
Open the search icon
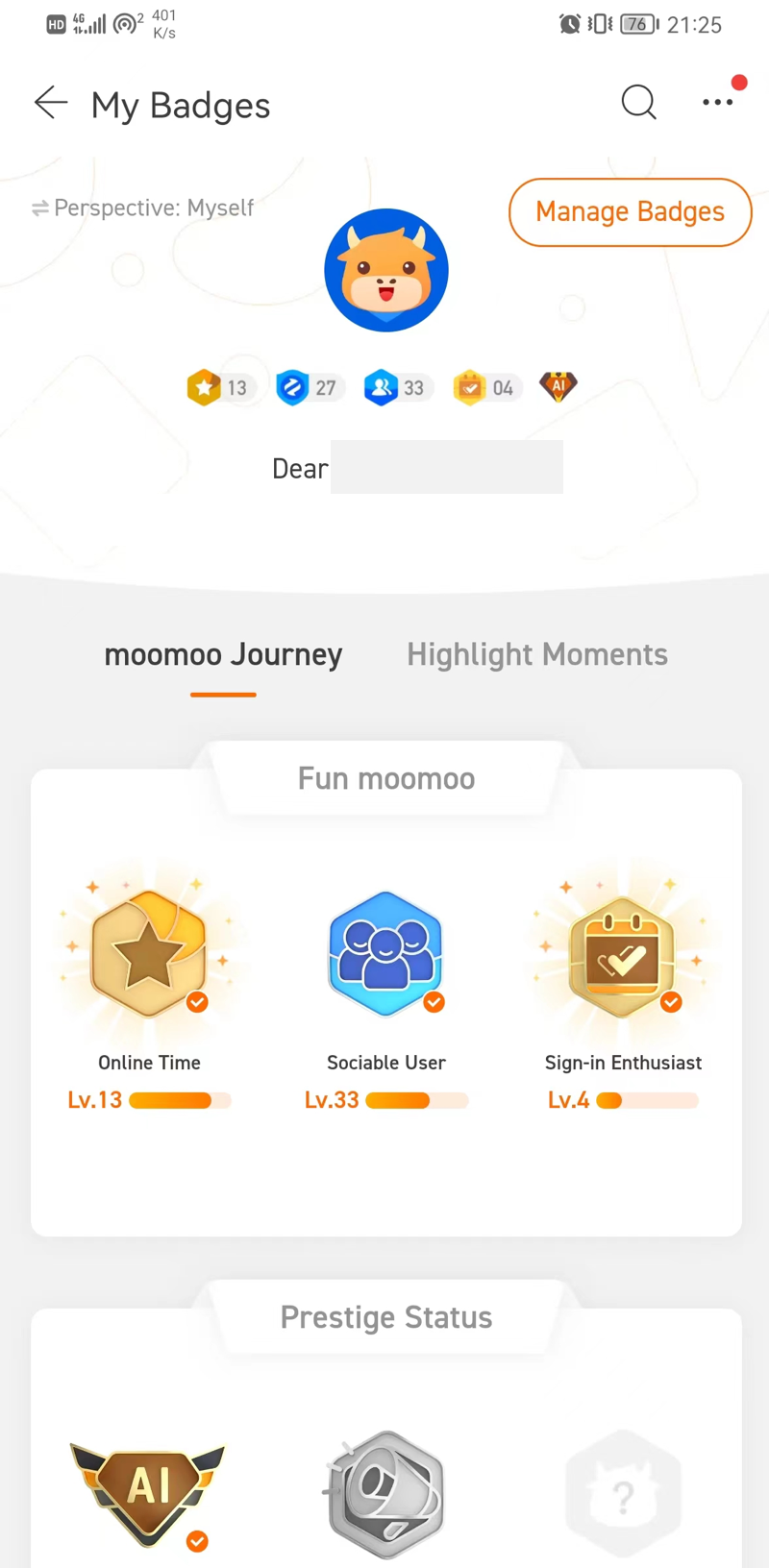tap(638, 102)
